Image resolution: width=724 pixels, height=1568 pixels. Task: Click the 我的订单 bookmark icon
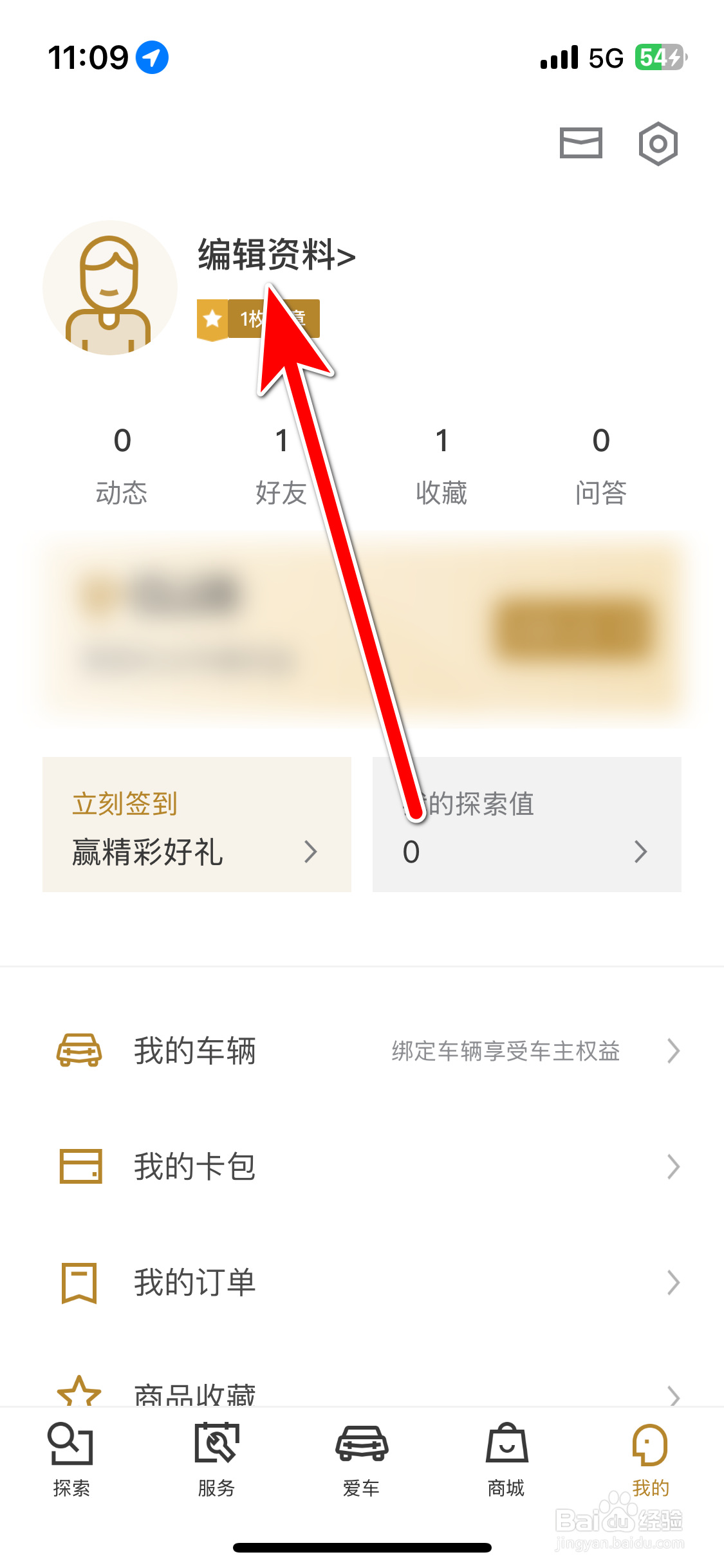[80, 1283]
